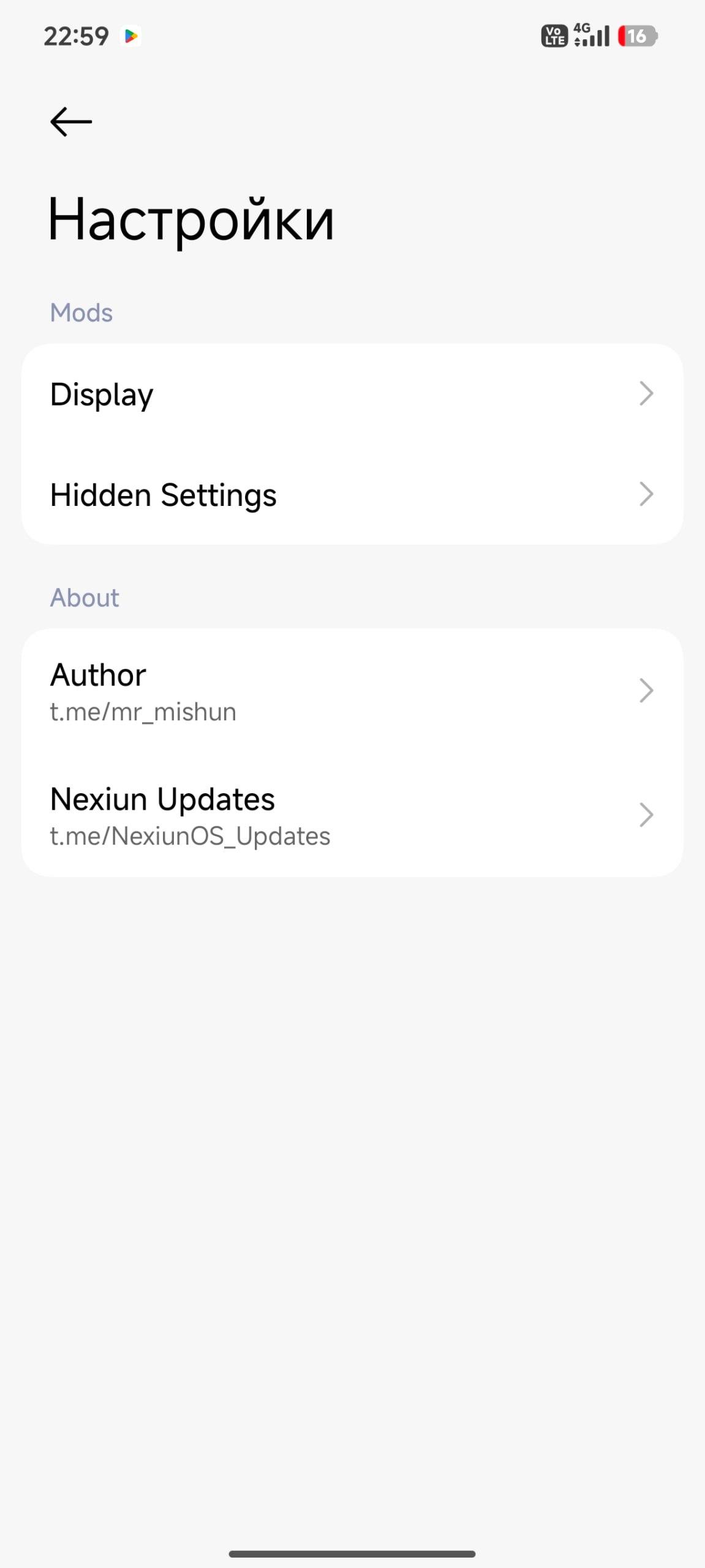Open the Display mods settings
The width and height of the screenshot is (705, 1568).
pos(352,394)
